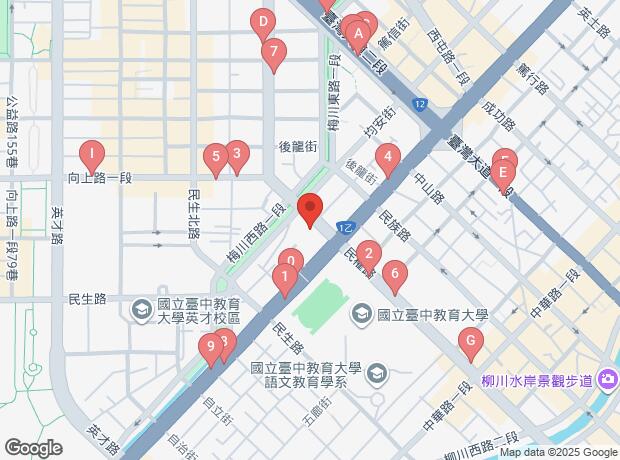This screenshot has height=460, width=620.
Task: Open marker A near the highway
Action: tap(357, 34)
